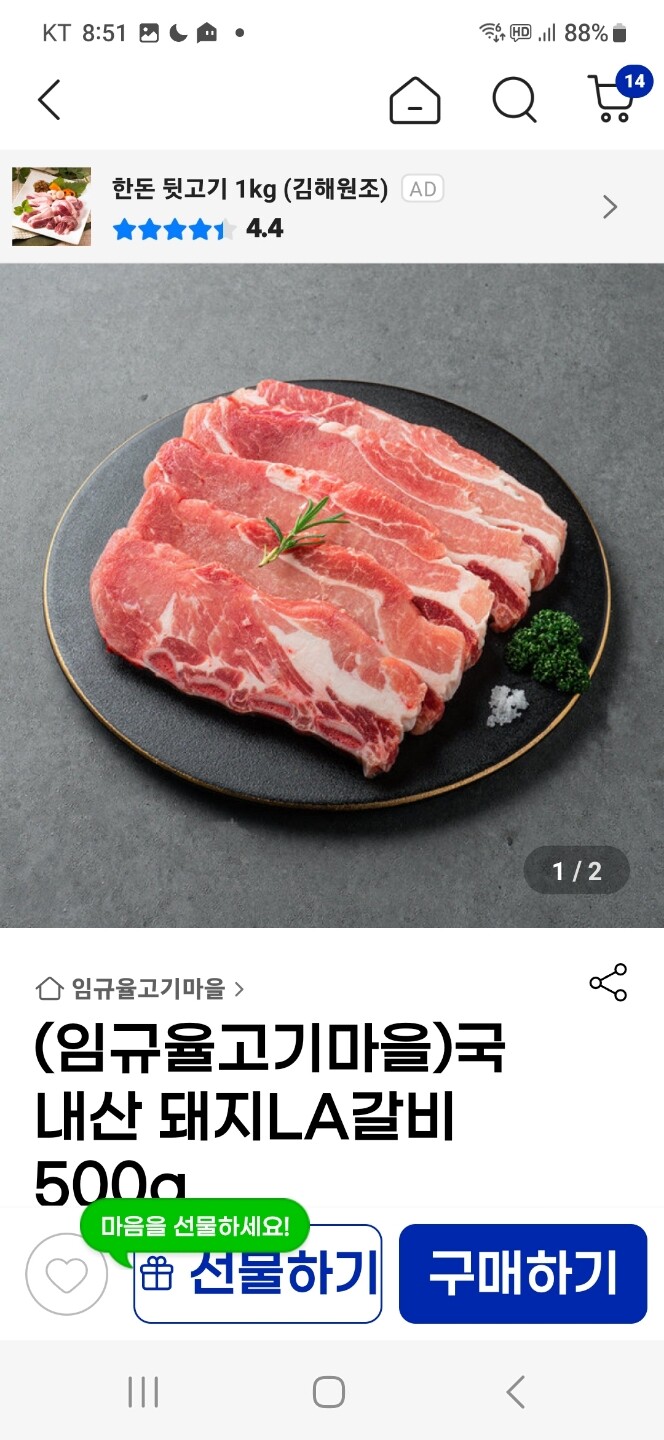Open the 한돈 뒷고기 1kg ad banner
Viewport: 664px width, 1440px height.
(x=332, y=207)
